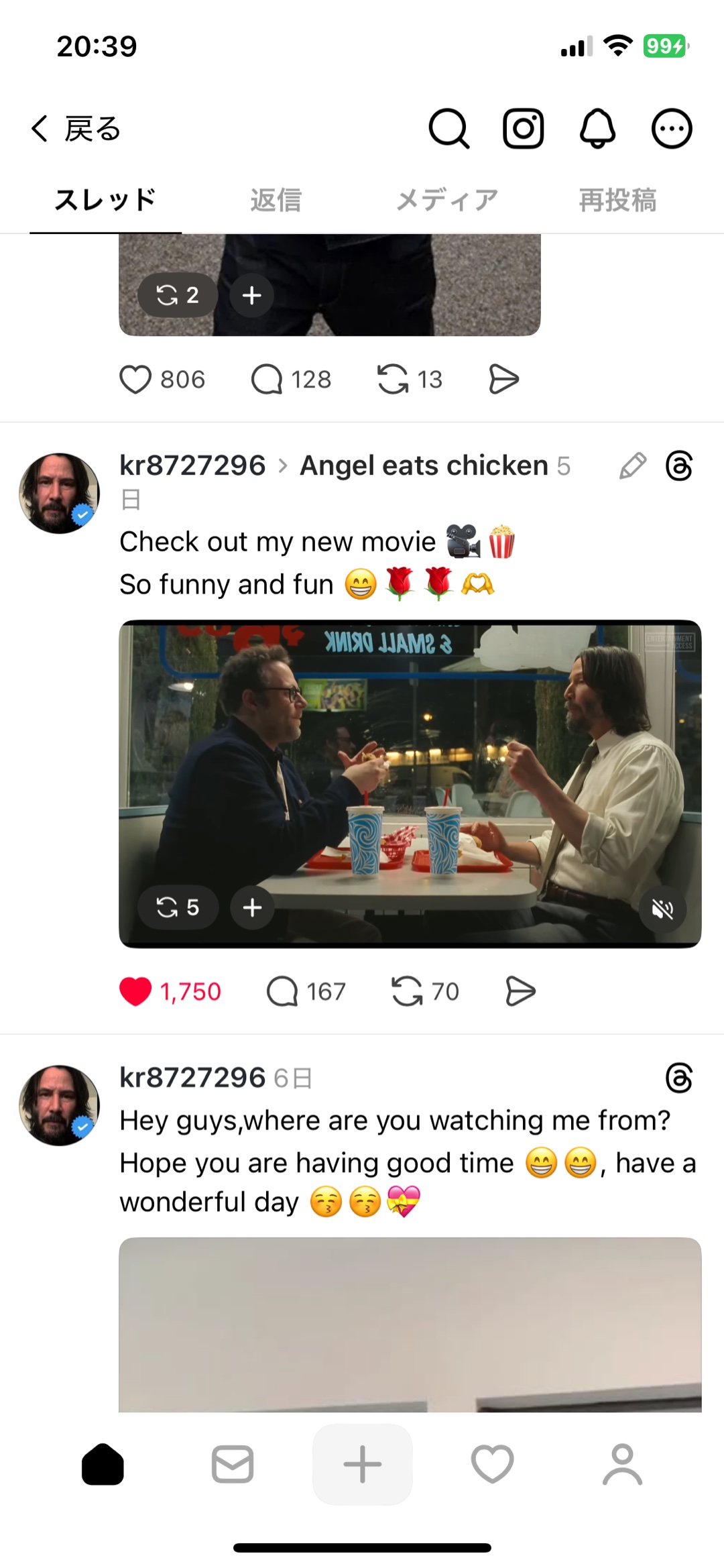Switch to the 再投稿 tab
Viewport: 724px width, 1568px height.
617,200
